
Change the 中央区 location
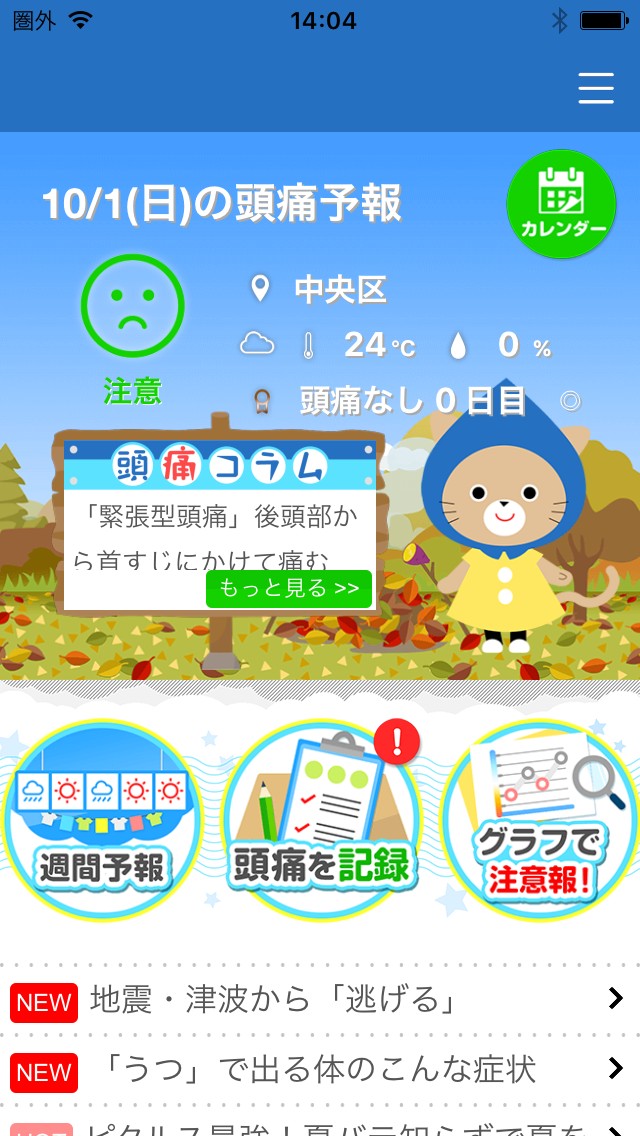(338, 291)
